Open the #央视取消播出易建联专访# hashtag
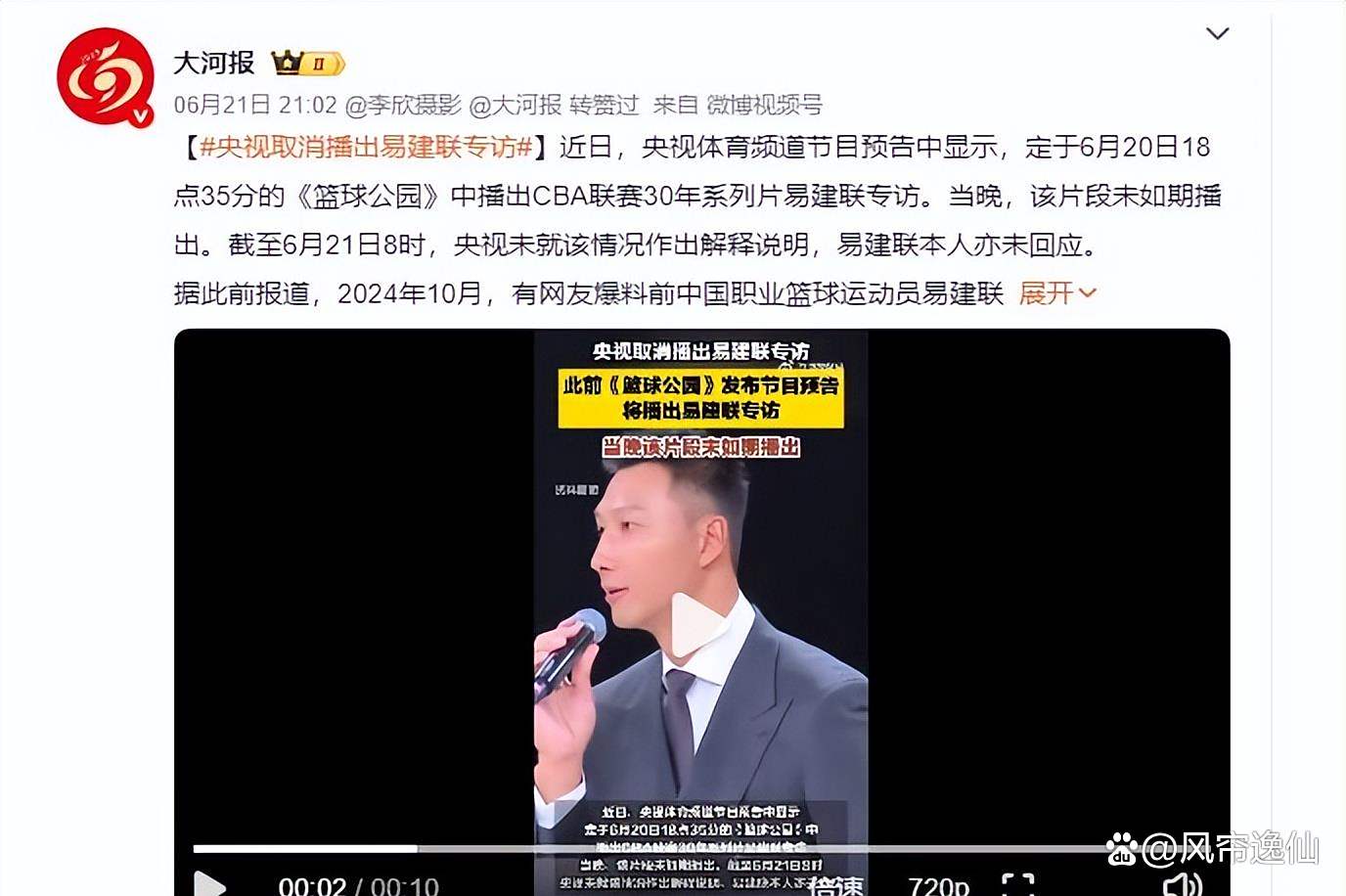The width and height of the screenshot is (1346, 896). pyautogui.click(x=366, y=147)
